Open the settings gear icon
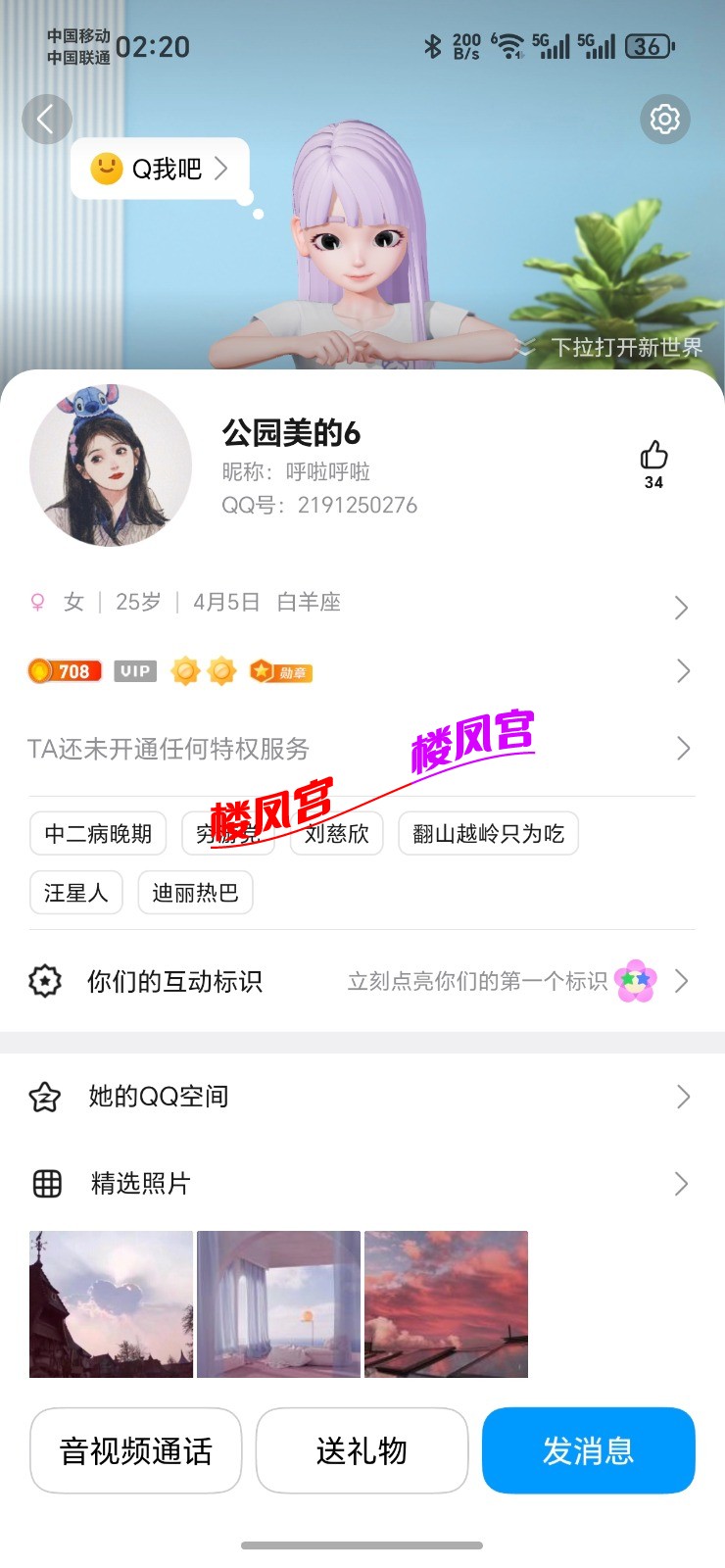Viewport: 725px width, 1568px height. pos(665,120)
